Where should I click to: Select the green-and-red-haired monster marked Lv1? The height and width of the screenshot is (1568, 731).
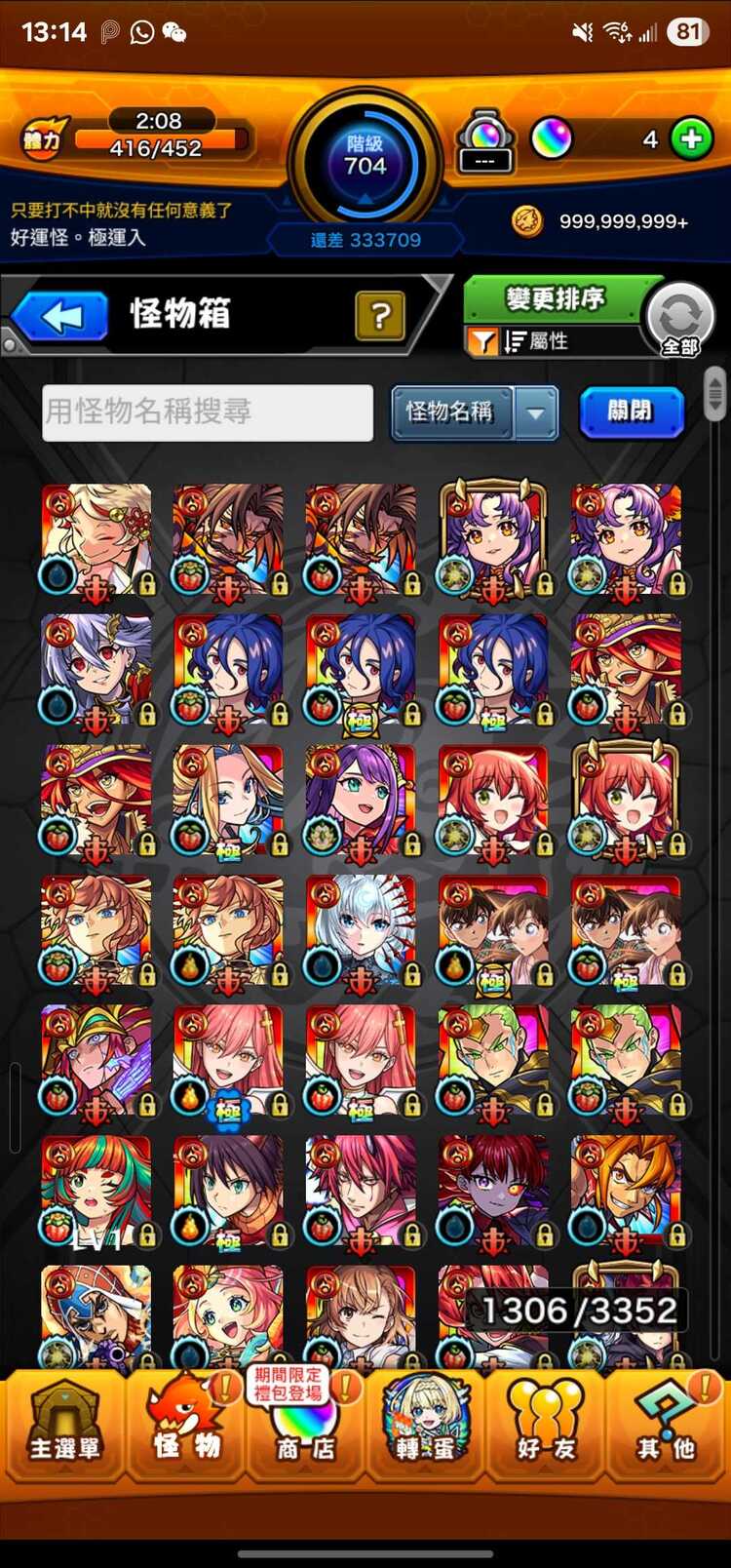pos(96,1190)
